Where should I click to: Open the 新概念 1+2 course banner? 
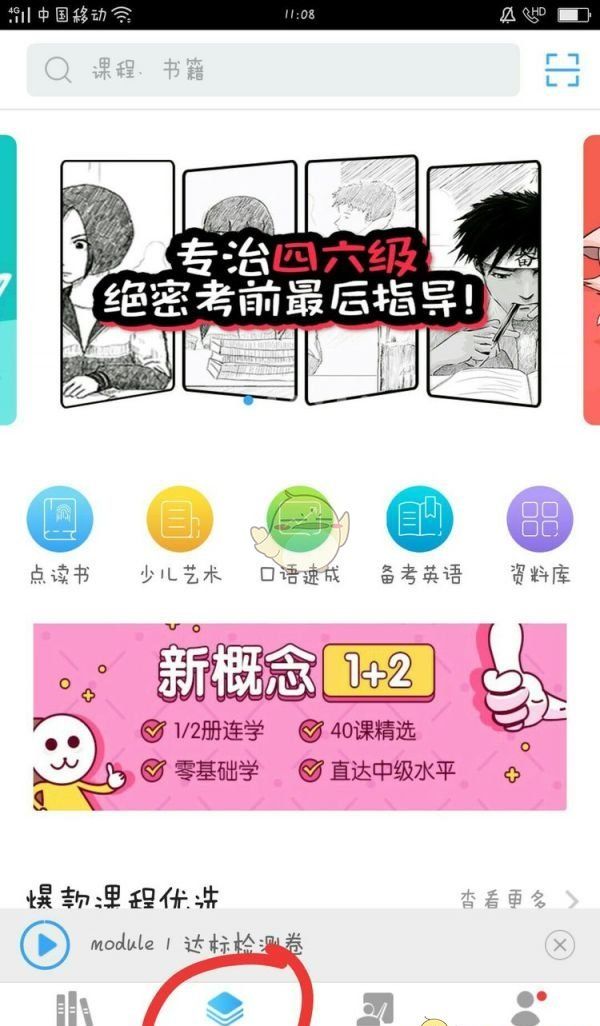point(300,716)
